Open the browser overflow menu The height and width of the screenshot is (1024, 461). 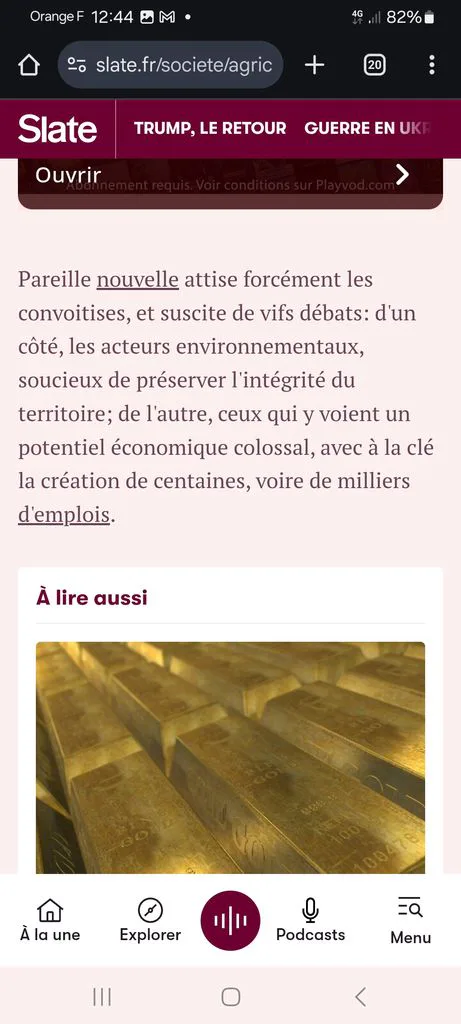(x=432, y=65)
